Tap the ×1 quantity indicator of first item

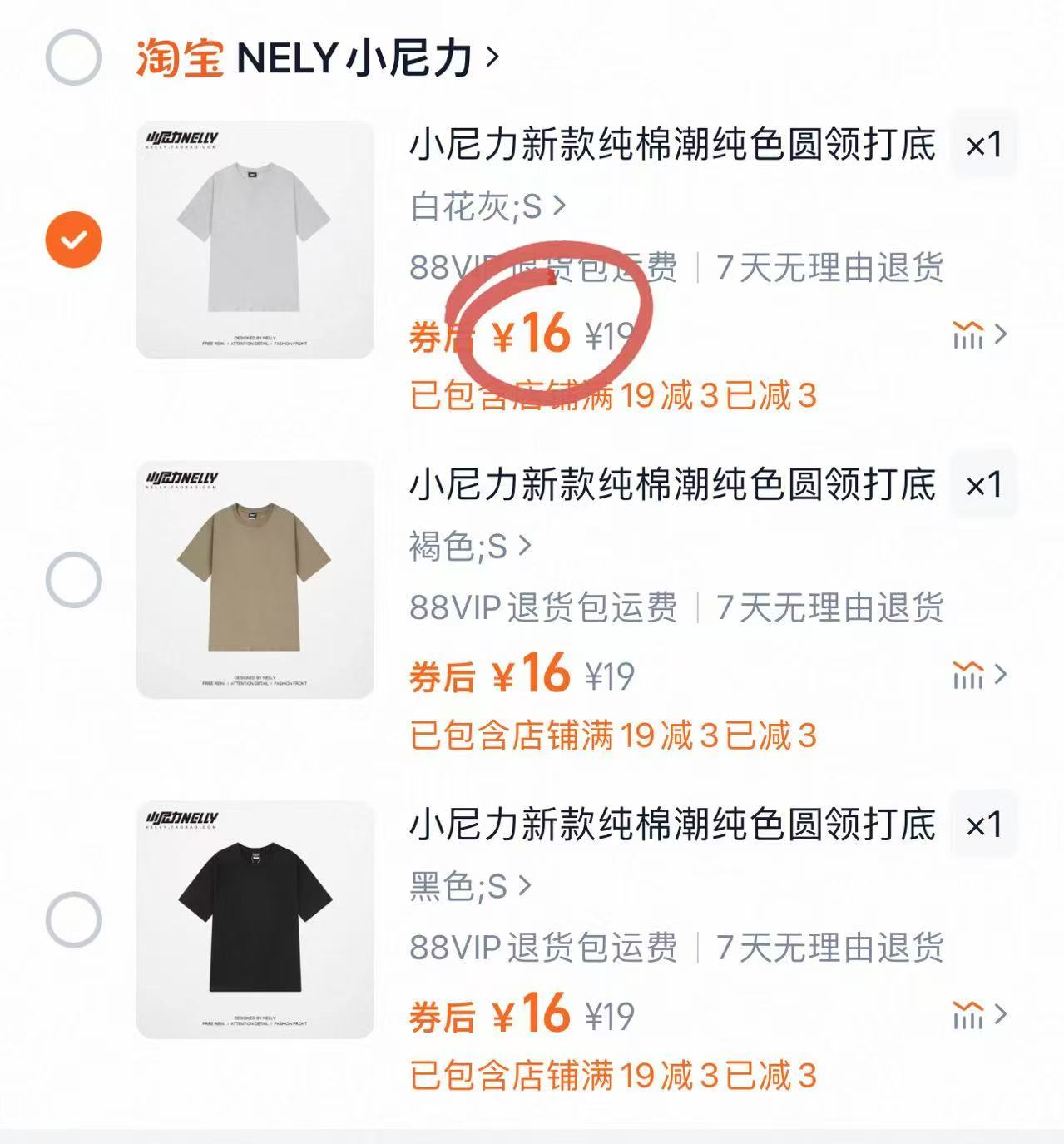[x=983, y=144]
